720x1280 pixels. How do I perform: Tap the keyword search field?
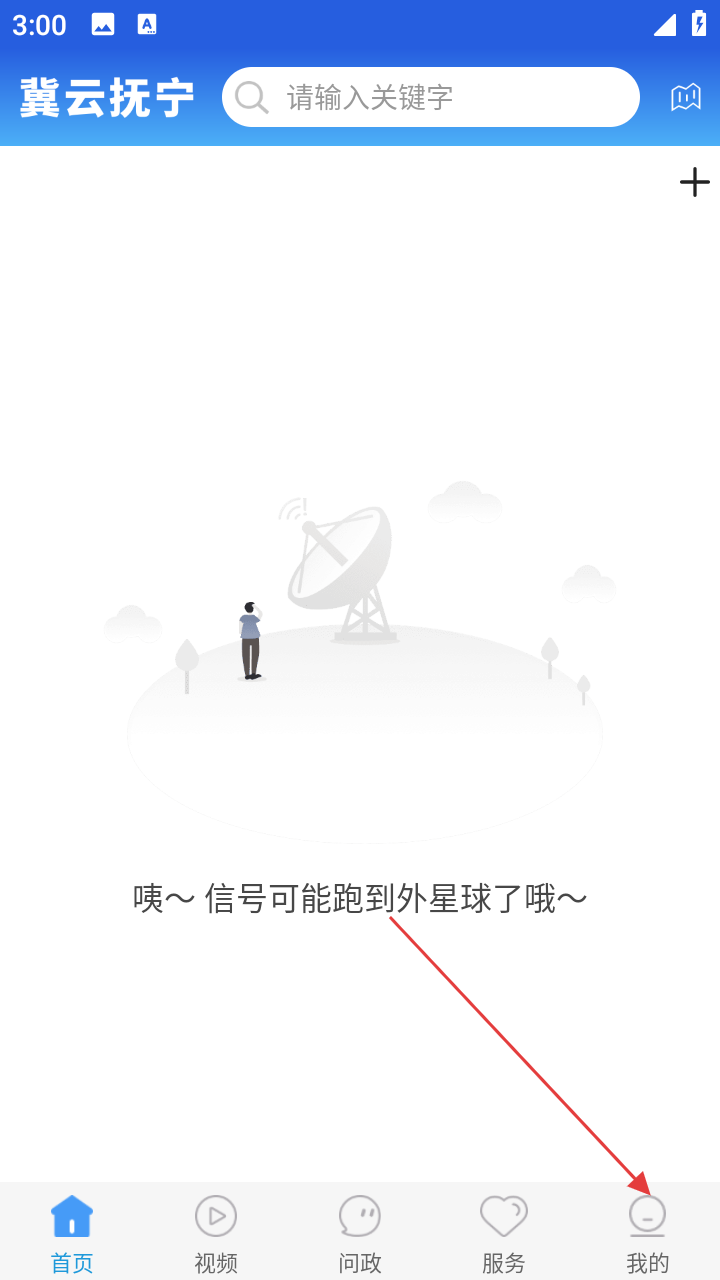click(430, 97)
